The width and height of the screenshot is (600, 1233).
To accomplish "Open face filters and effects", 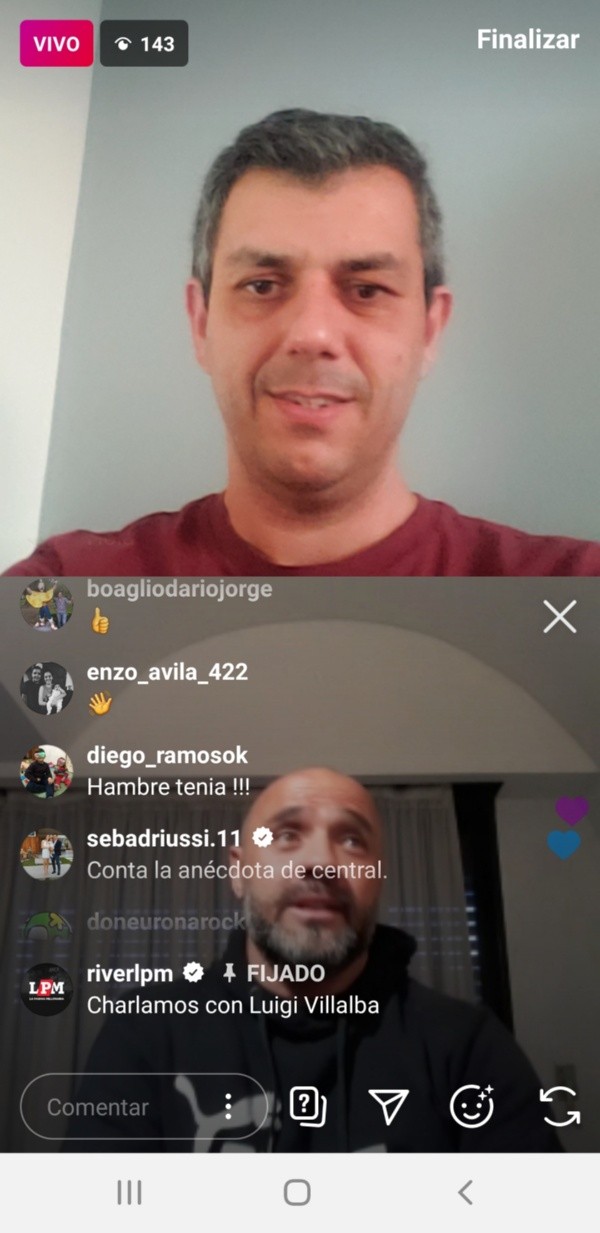I will click(471, 1106).
